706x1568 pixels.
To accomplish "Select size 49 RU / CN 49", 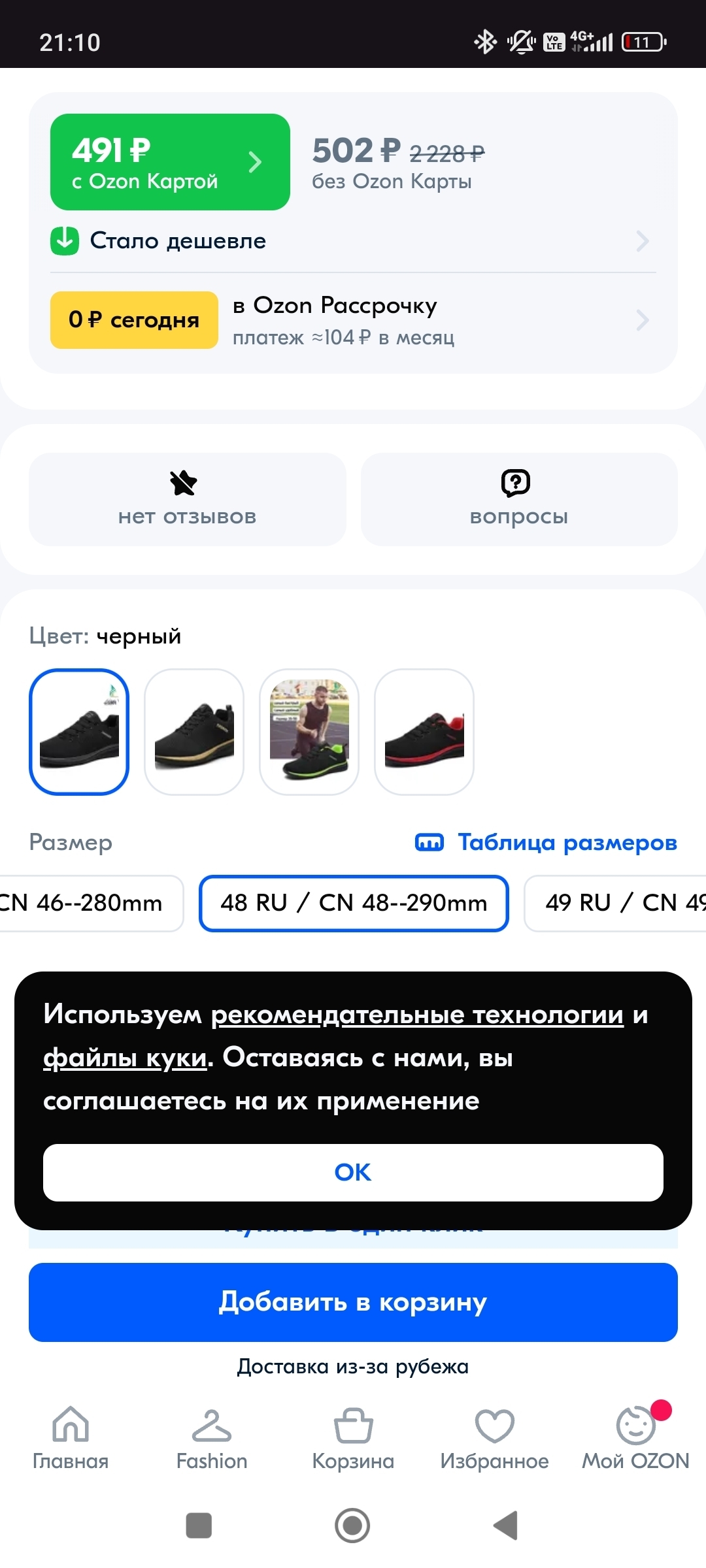I will (x=615, y=903).
